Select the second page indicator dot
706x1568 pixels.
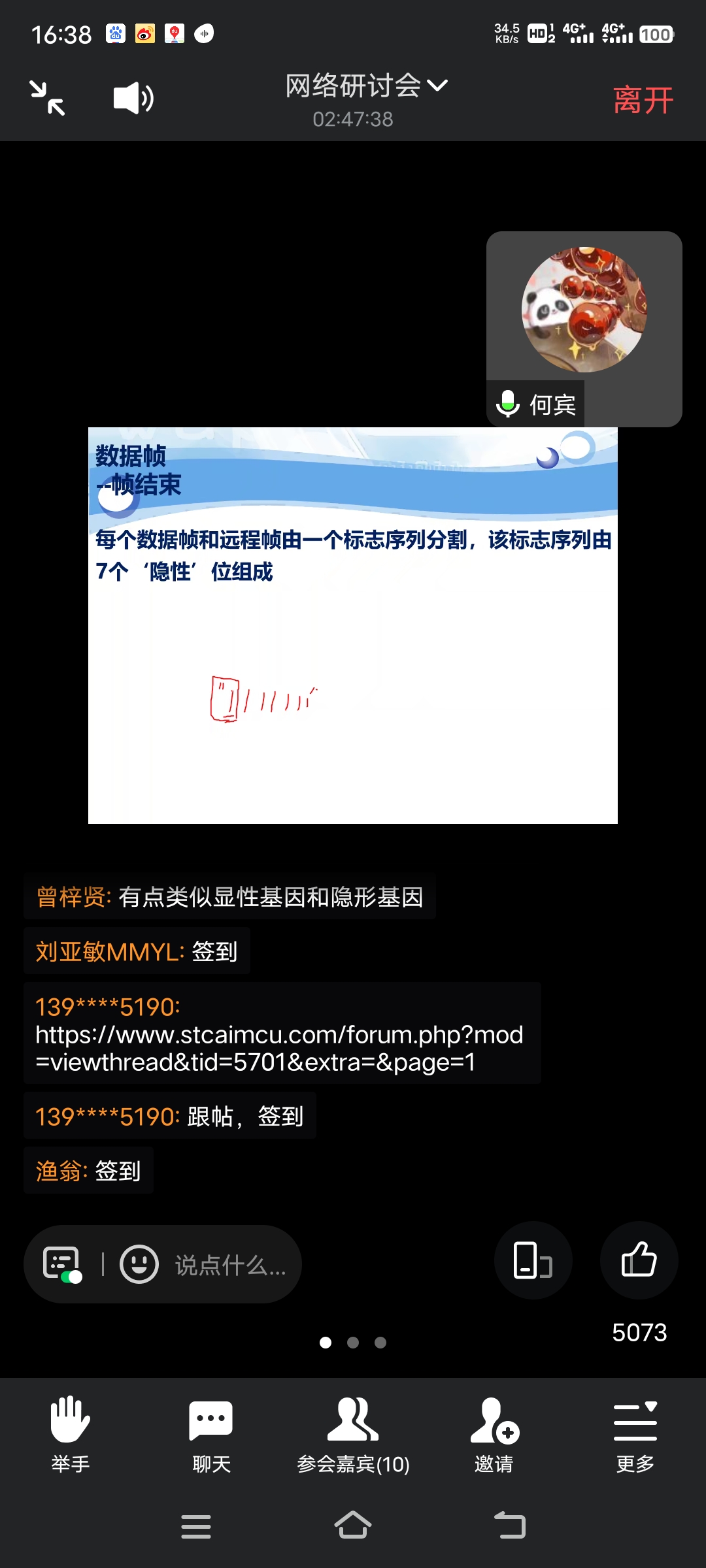click(x=353, y=1343)
